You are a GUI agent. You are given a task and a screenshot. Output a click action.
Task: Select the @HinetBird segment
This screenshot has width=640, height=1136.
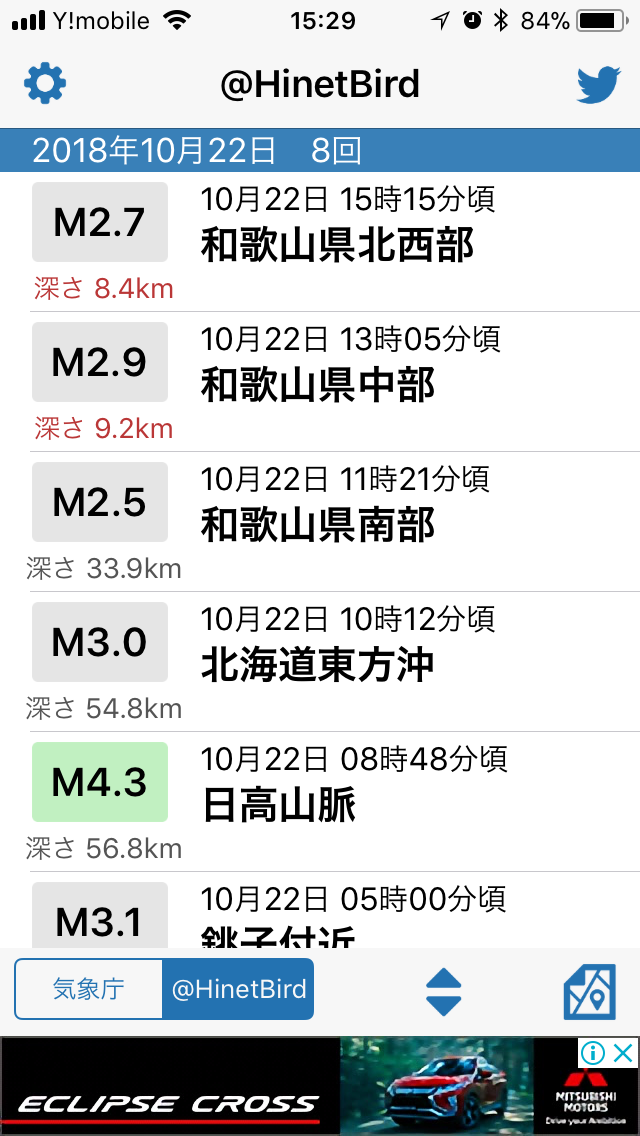click(x=238, y=989)
